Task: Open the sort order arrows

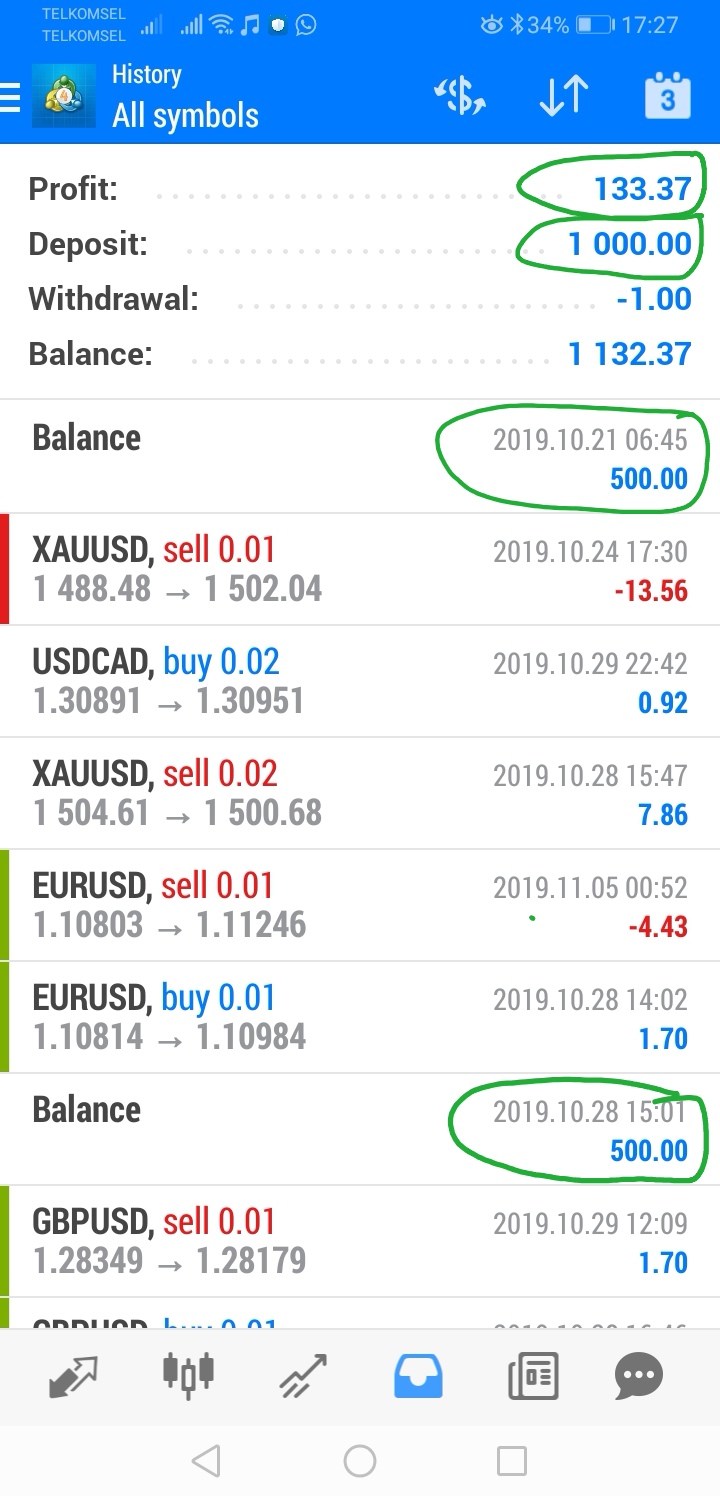Action: (563, 97)
